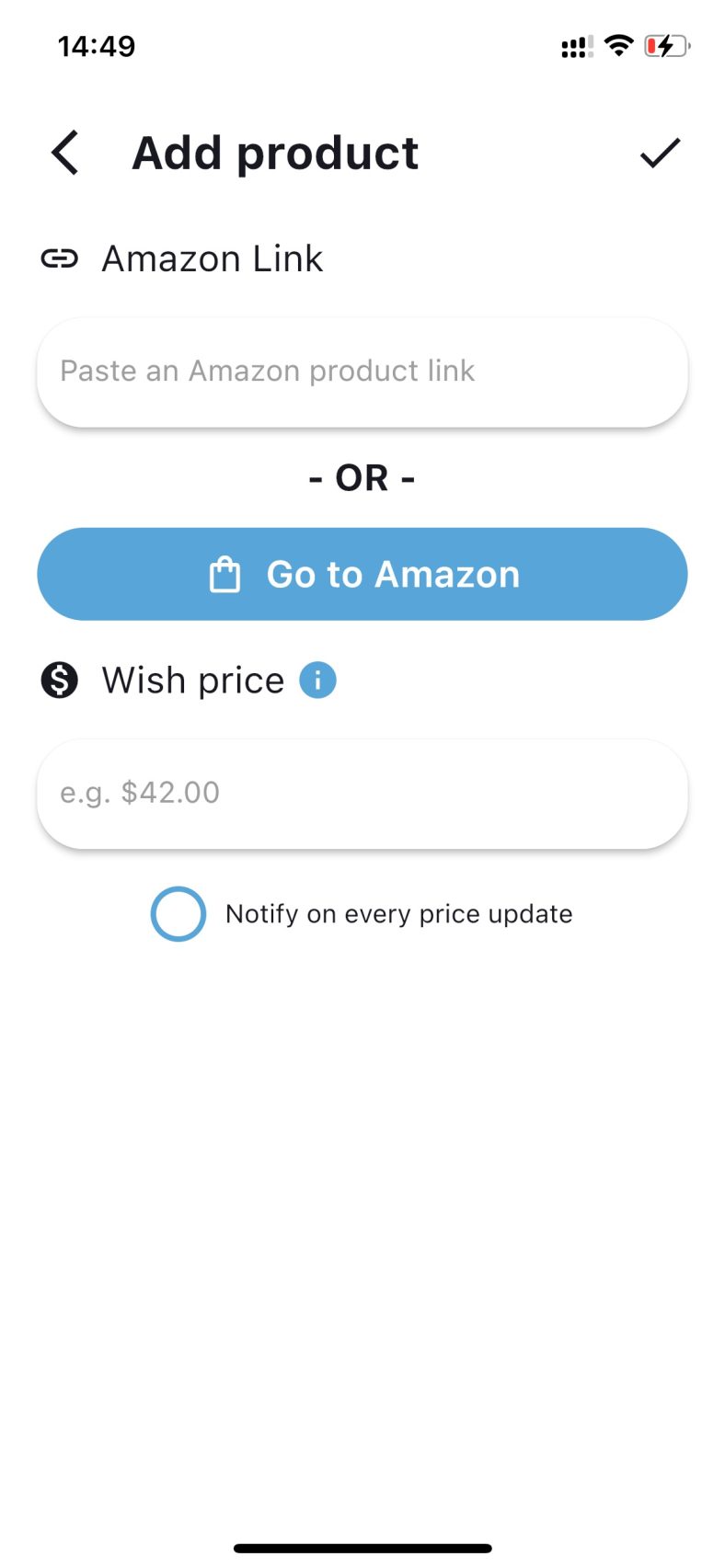Viewport: 725px width, 1568px height.
Task: Click the shopping bag icon on the blue button
Action: (224, 574)
